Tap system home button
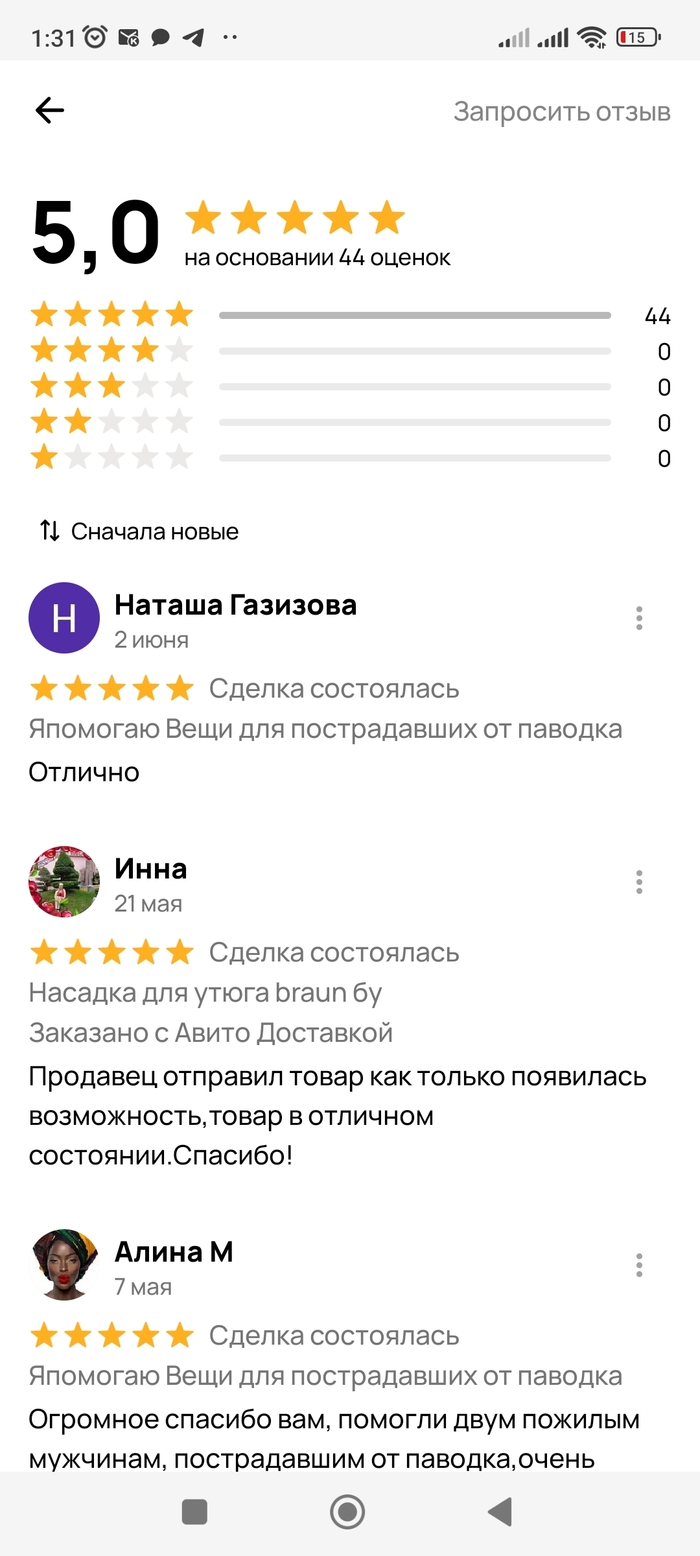Image resolution: width=700 pixels, height=1556 pixels. [347, 1512]
